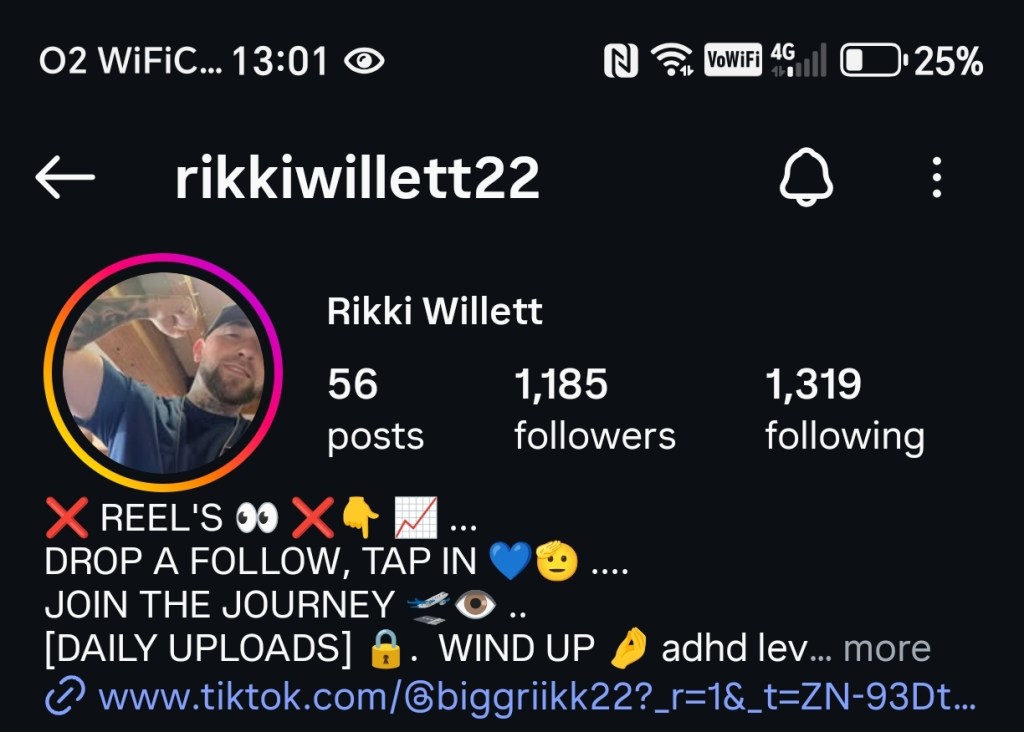The image size is (1024, 732).
Task: Jump to the 56 posts section
Action: pyautogui.click(x=375, y=409)
